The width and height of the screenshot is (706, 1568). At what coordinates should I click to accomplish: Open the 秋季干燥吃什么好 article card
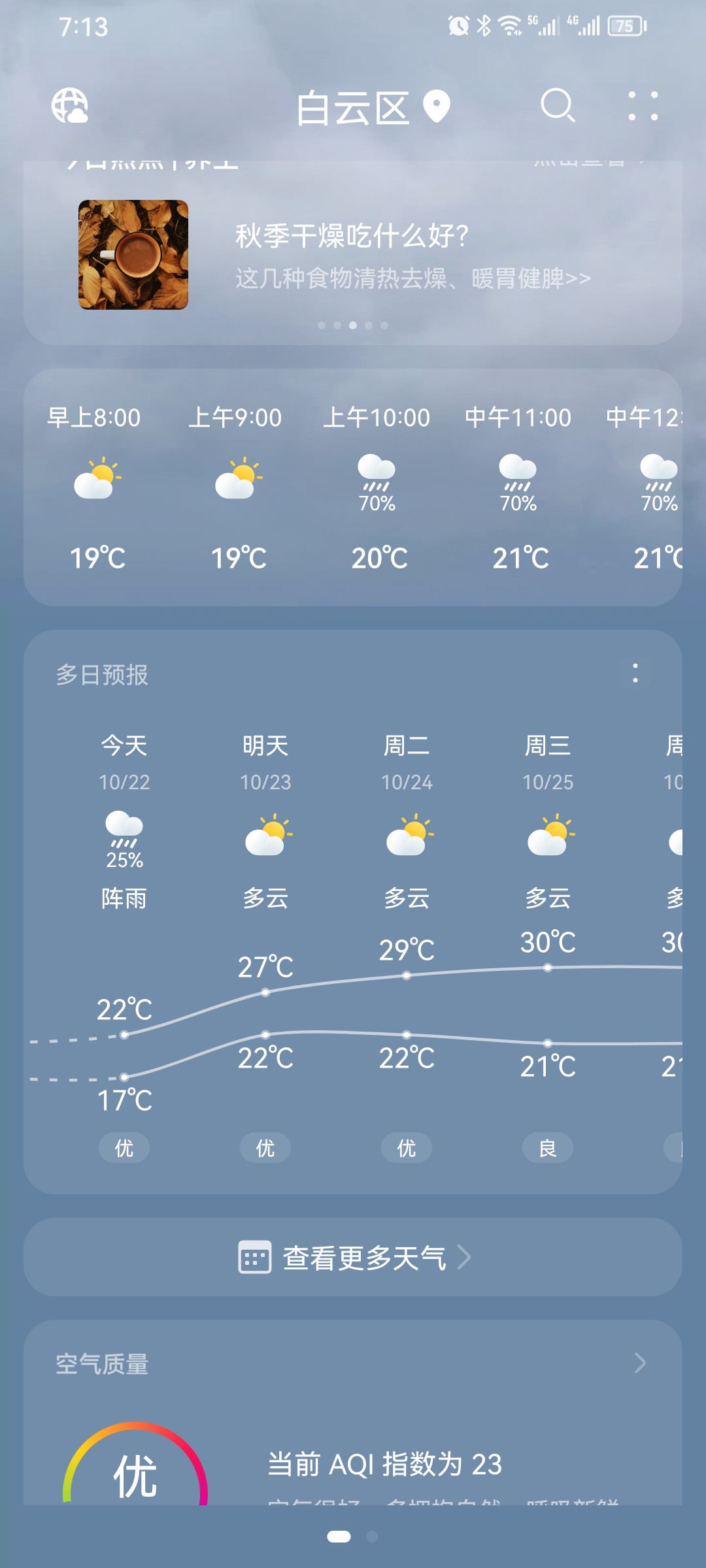pyautogui.click(x=353, y=255)
